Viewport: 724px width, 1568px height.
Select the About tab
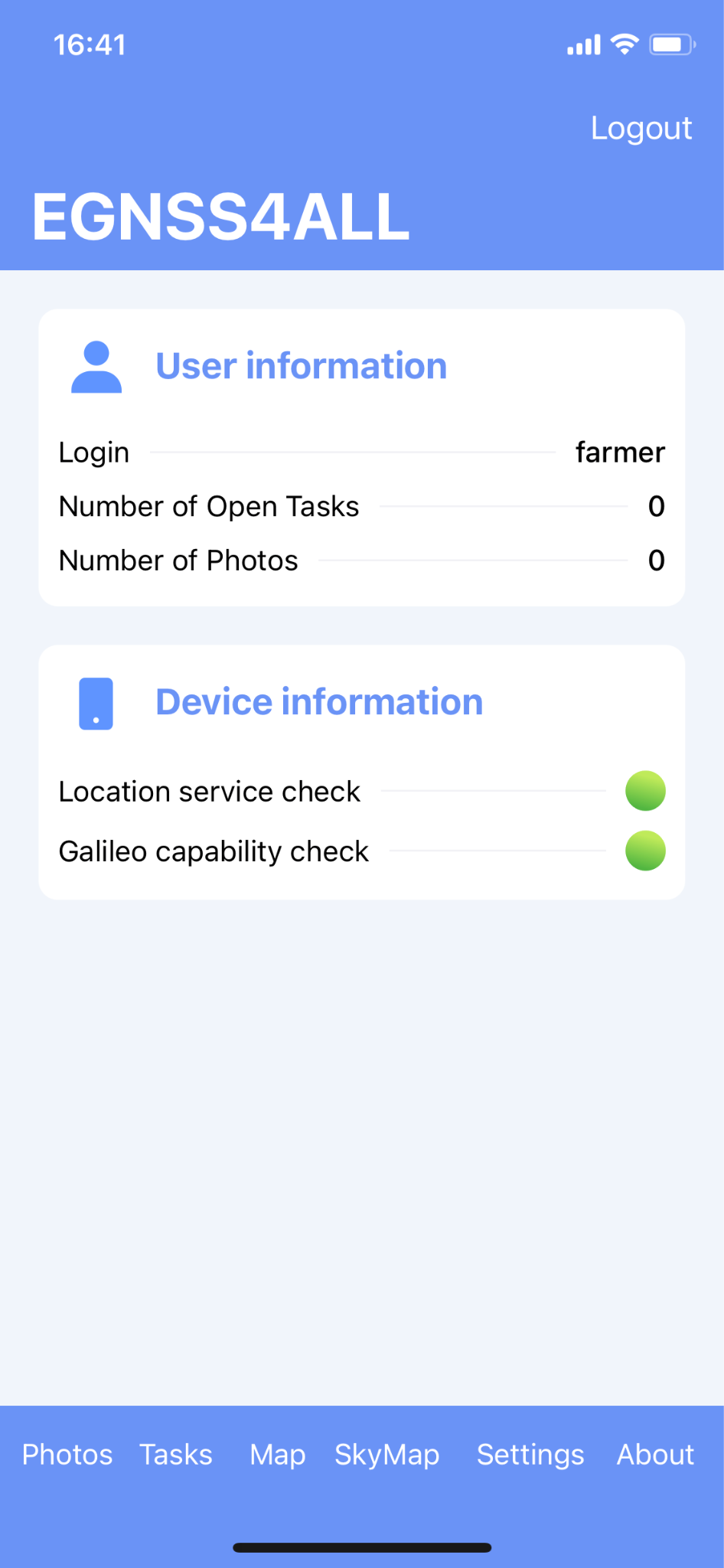[656, 1454]
